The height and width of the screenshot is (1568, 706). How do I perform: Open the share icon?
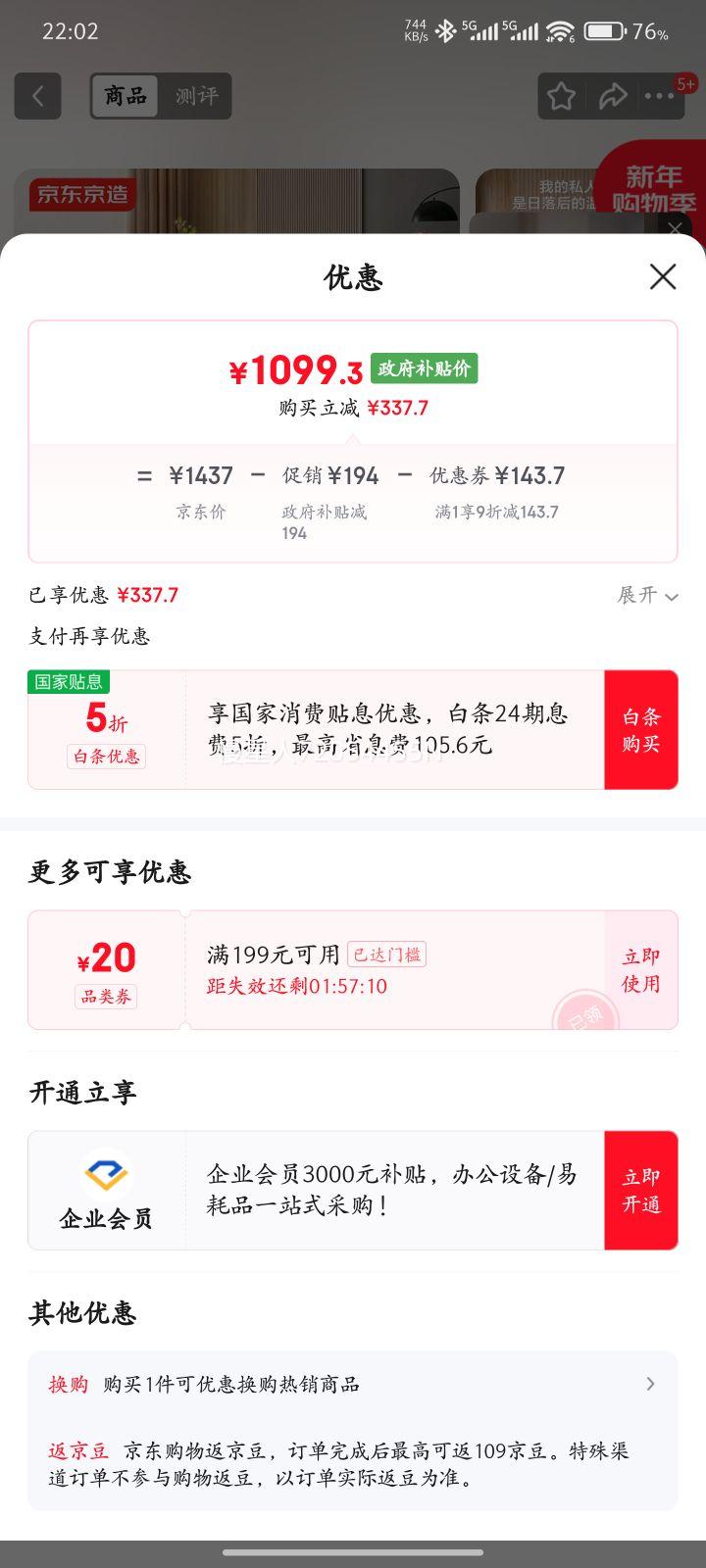[615, 95]
